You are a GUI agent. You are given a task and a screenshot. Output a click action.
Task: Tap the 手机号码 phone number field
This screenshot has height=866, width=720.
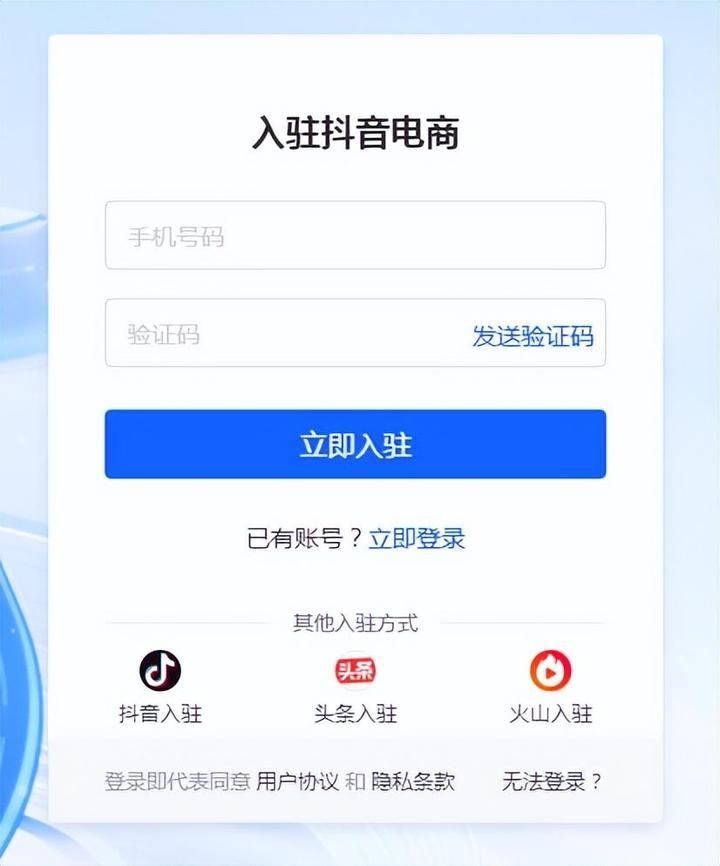[x=355, y=236]
